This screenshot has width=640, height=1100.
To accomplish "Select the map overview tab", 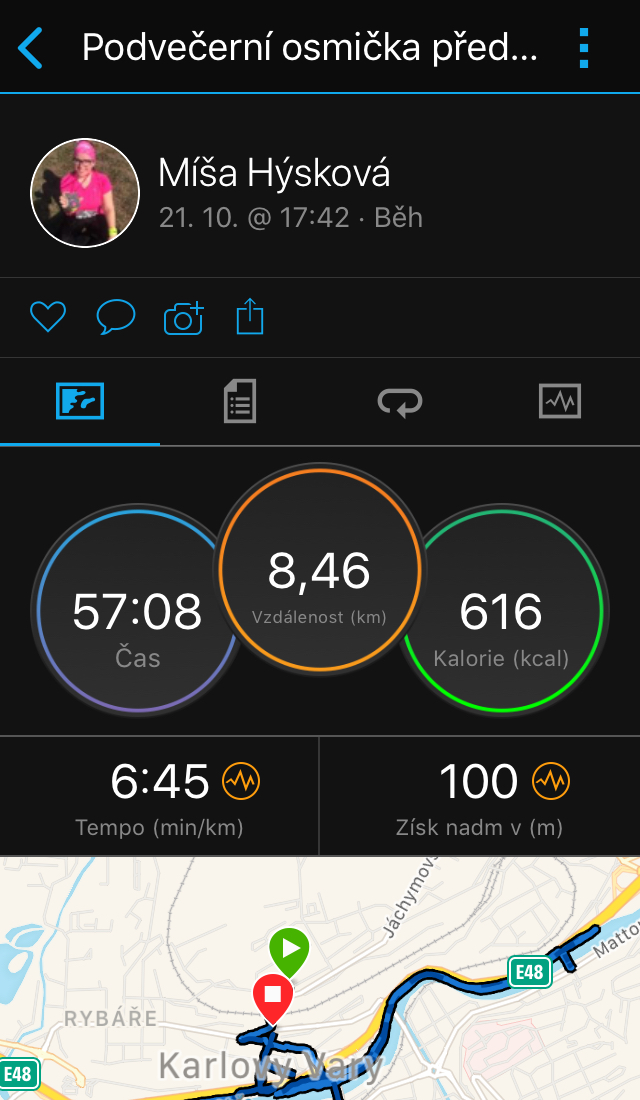I will [x=80, y=401].
